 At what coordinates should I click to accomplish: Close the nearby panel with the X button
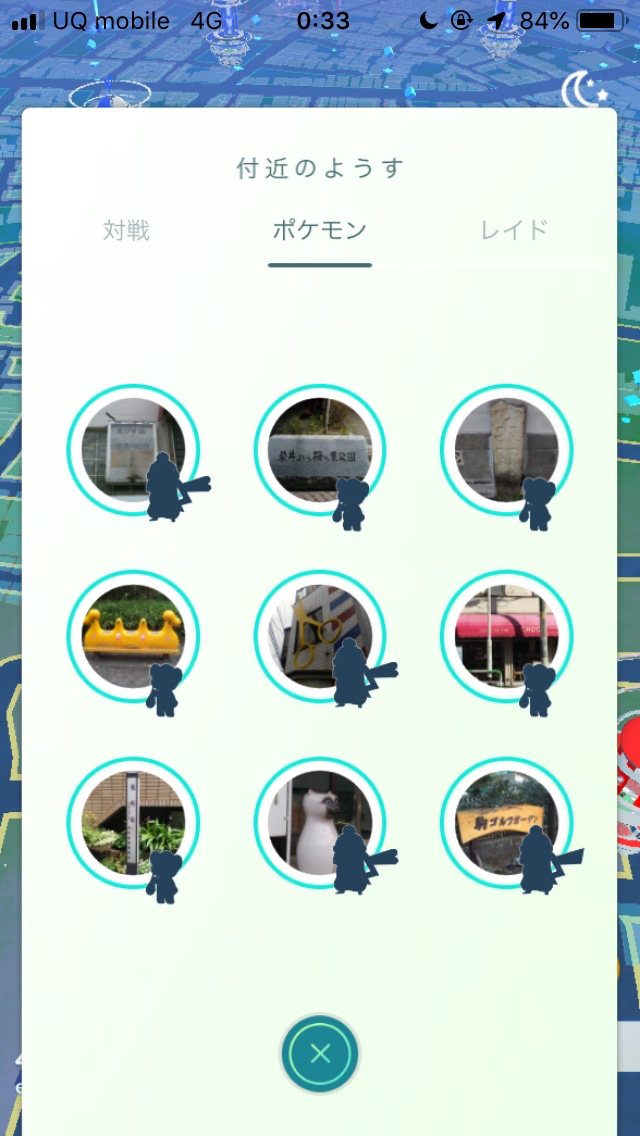click(x=320, y=1053)
